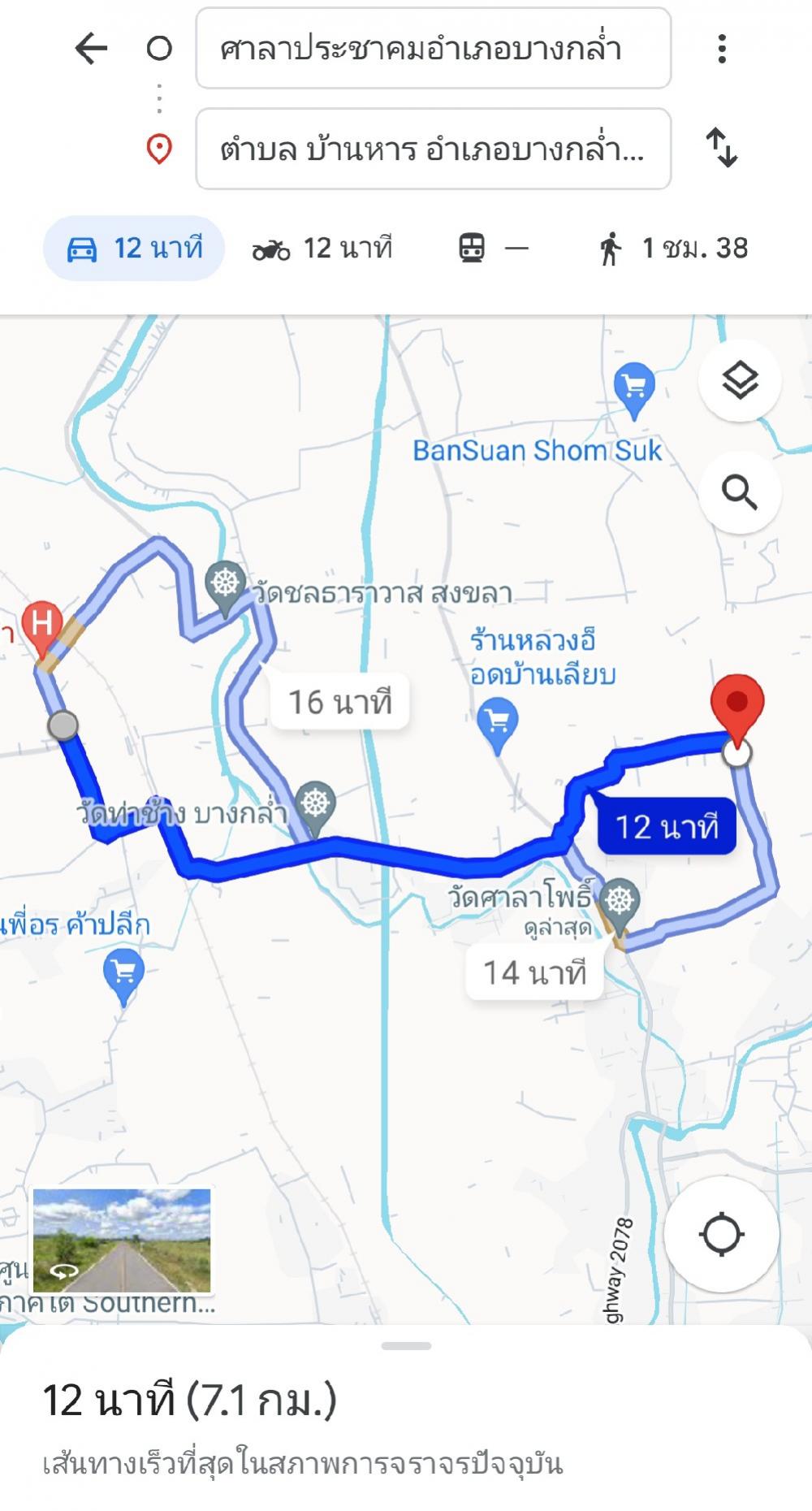Select the car travel mode
Screen dimensions: 812x1511
(133, 248)
